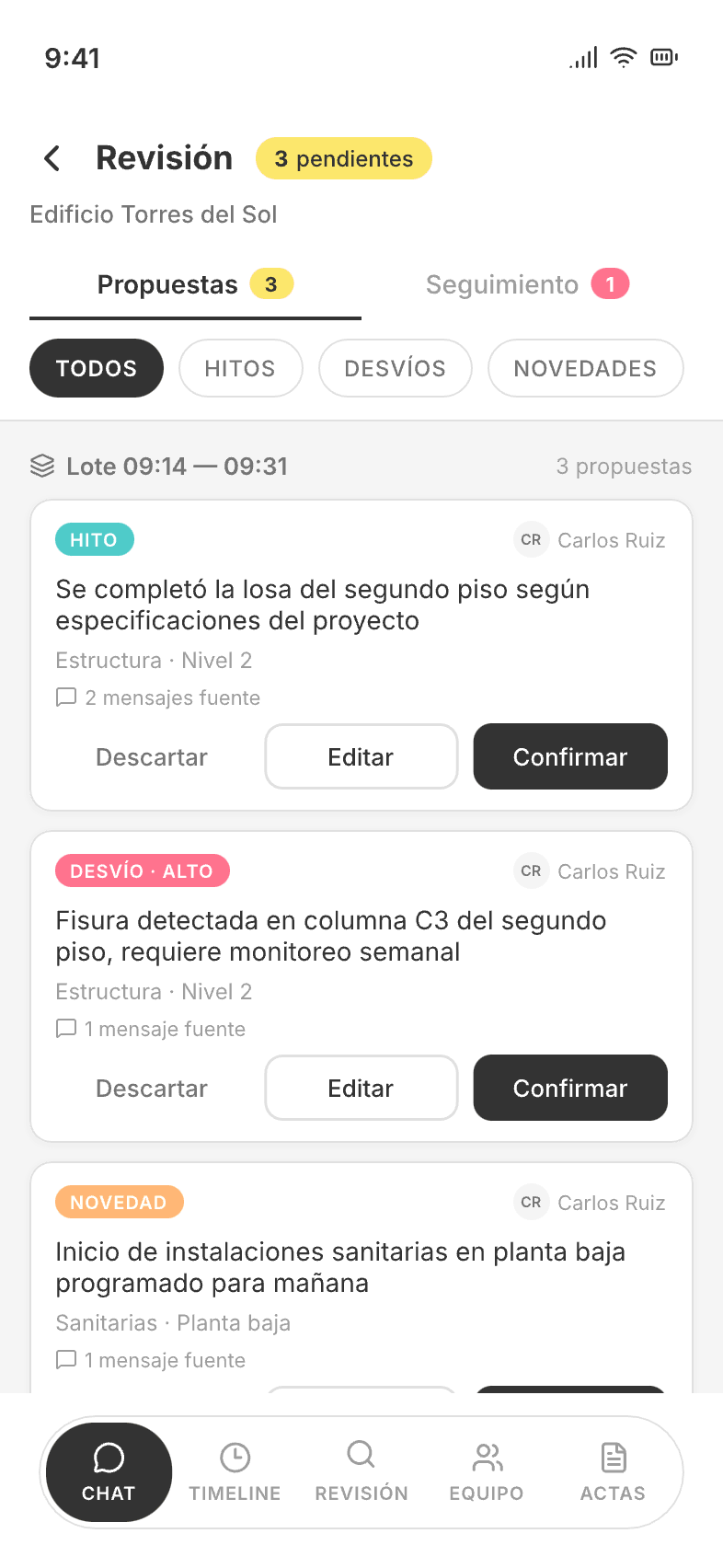723x1568 pixels.
Task: Enable the DESVÍOS filter
Action: [395, 367]
